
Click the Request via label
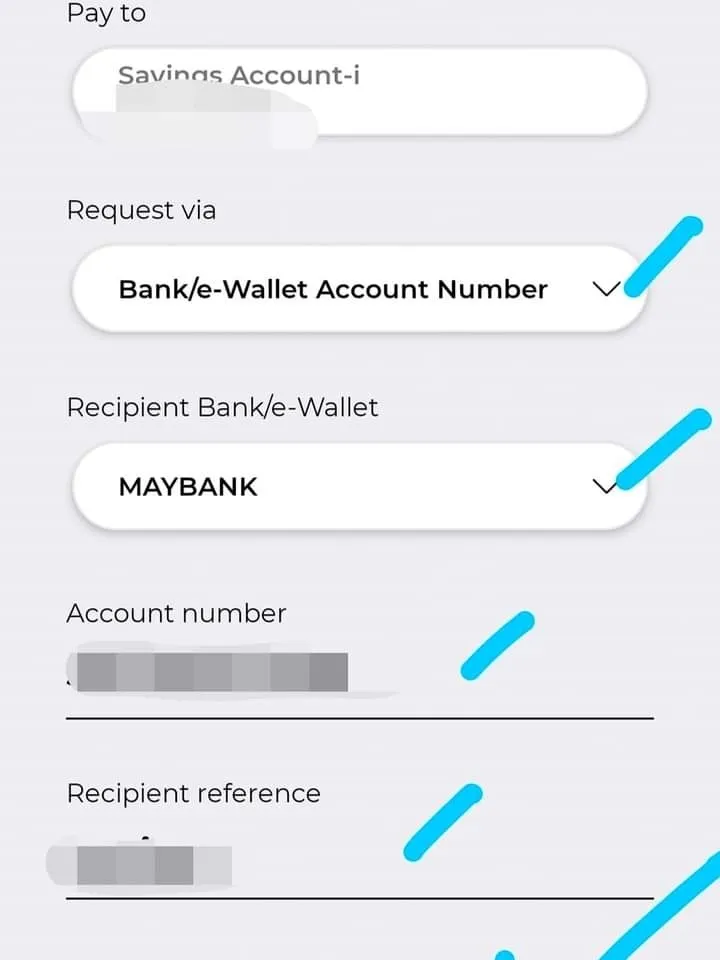(141, 210)
